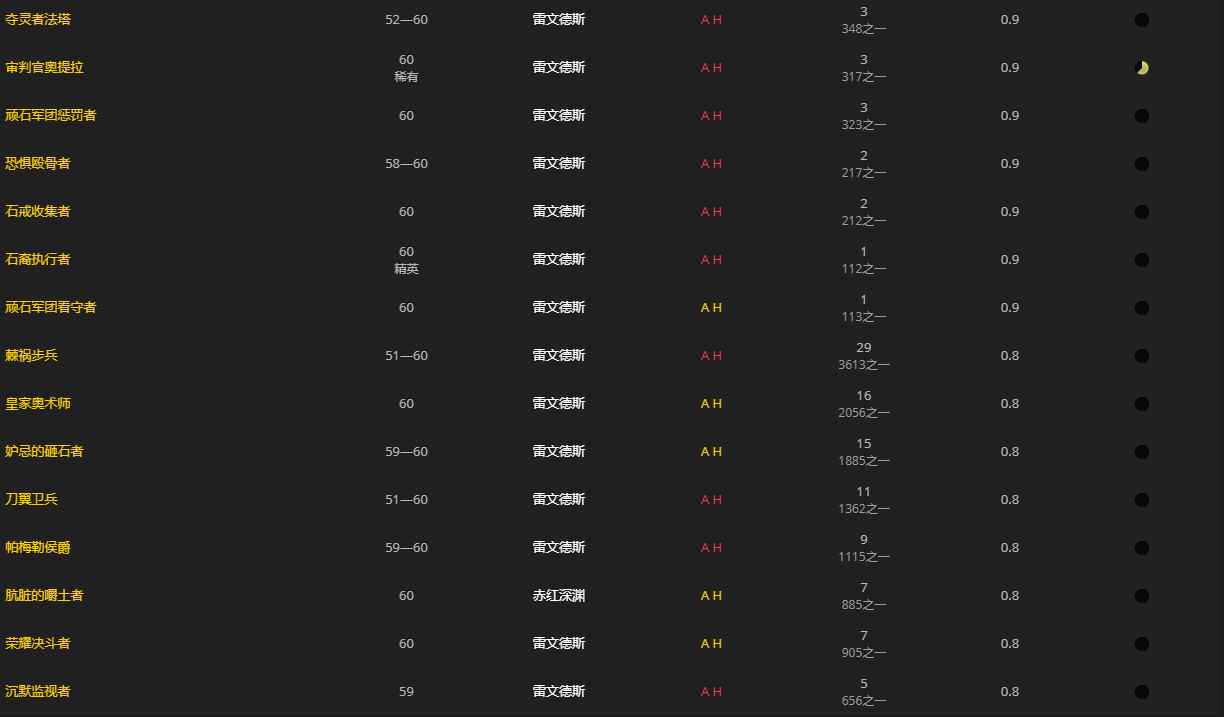Open the 顽石军团看守者 link
Screen dimensions: 1224x717
pos(51,308)
